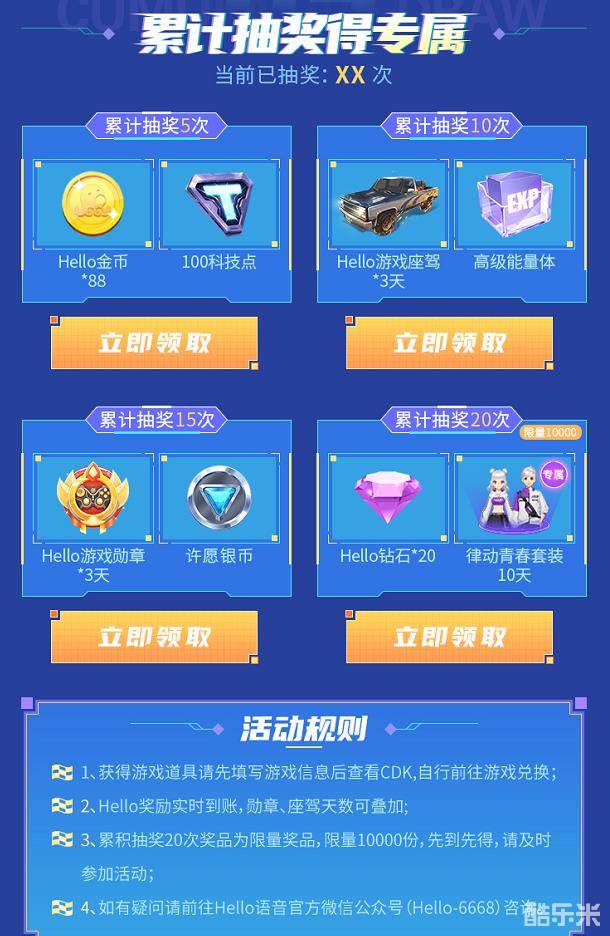Tap 立即领取 under 累计抽奖10次
610x936 pixels.
coord(449,343)
